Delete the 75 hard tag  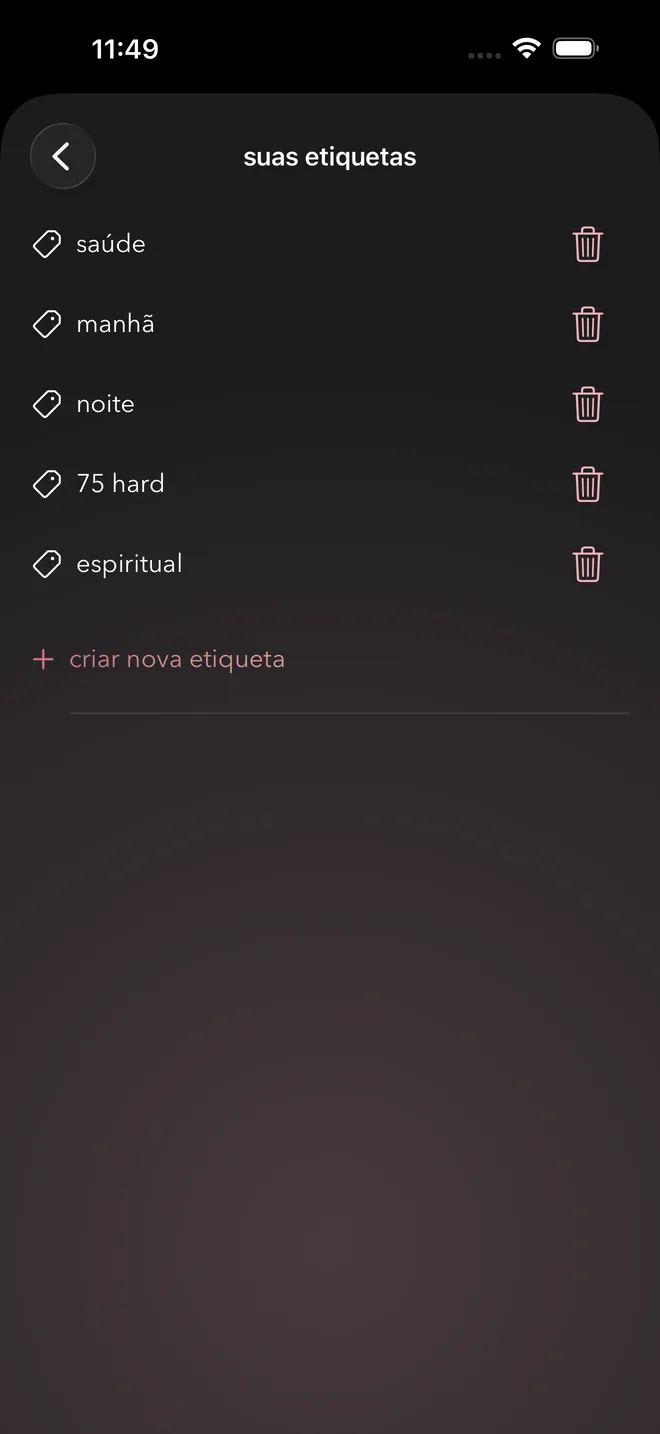(x=588, y=484)
